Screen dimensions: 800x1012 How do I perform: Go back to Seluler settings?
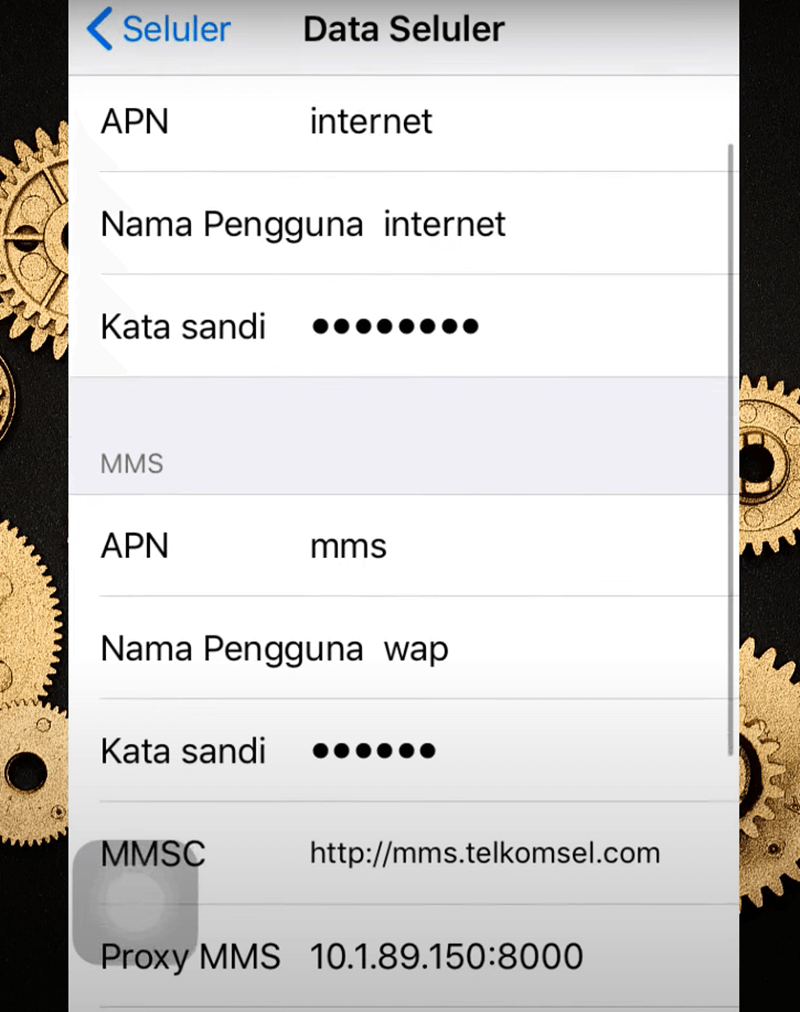click(158, 30)
